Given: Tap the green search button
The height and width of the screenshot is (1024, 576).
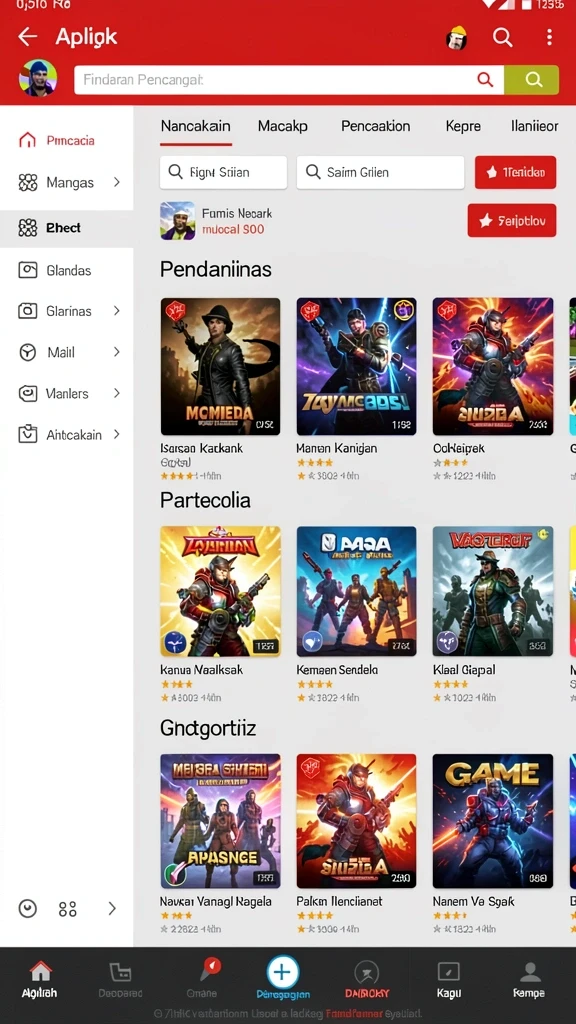Looking at the screenshot, I should coord(532,80).
